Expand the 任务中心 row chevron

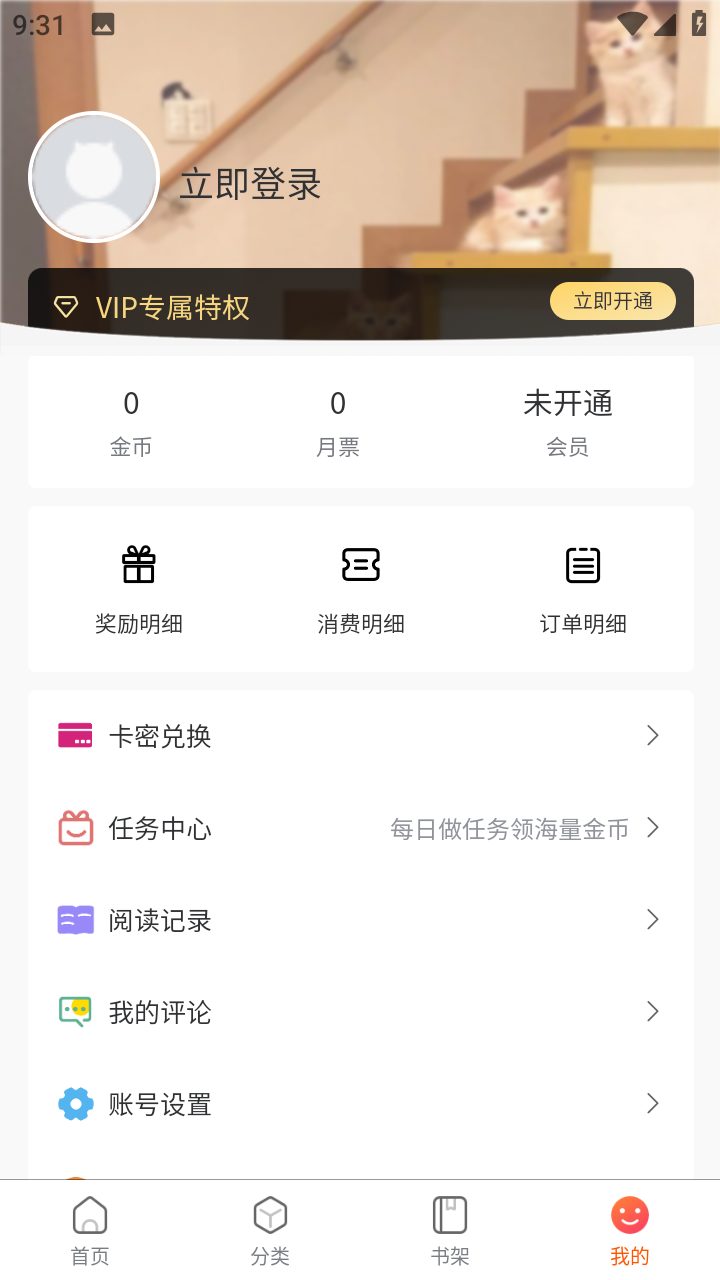point(652,828)
